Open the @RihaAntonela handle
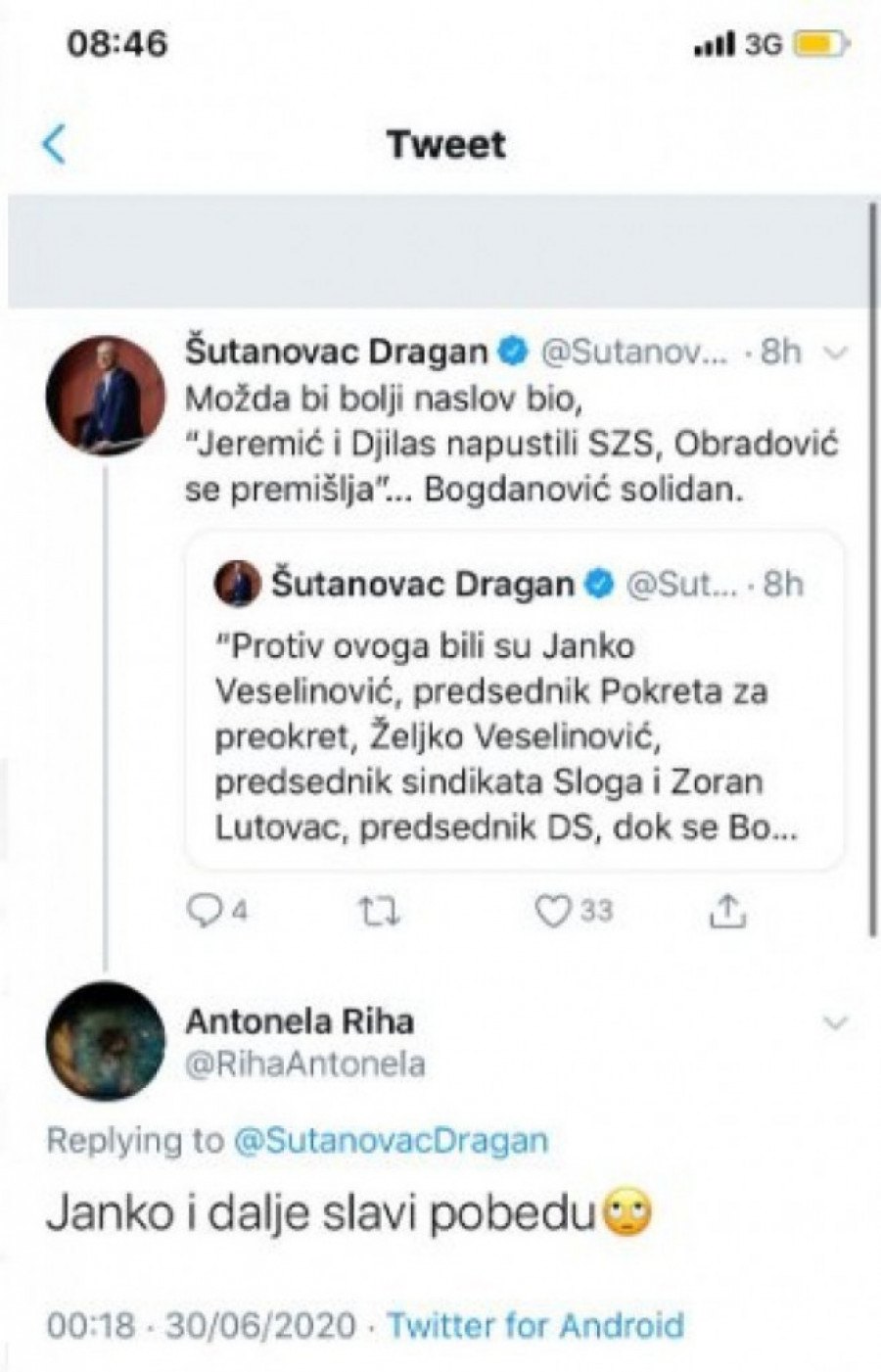Image resolution: width=881 pixels, height=1372 pixels. (x=304, y=1064)
